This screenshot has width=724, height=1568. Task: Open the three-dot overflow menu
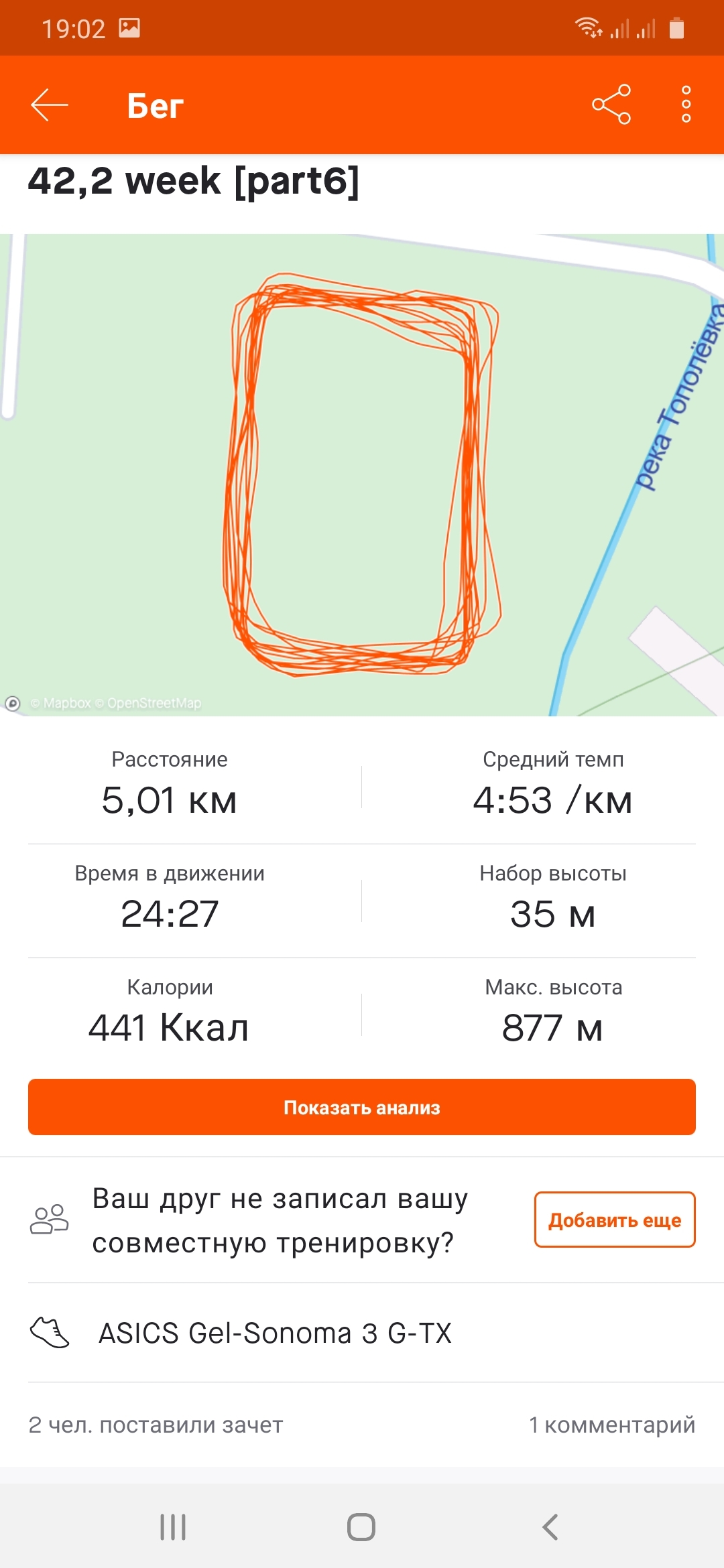coord(686,105)
